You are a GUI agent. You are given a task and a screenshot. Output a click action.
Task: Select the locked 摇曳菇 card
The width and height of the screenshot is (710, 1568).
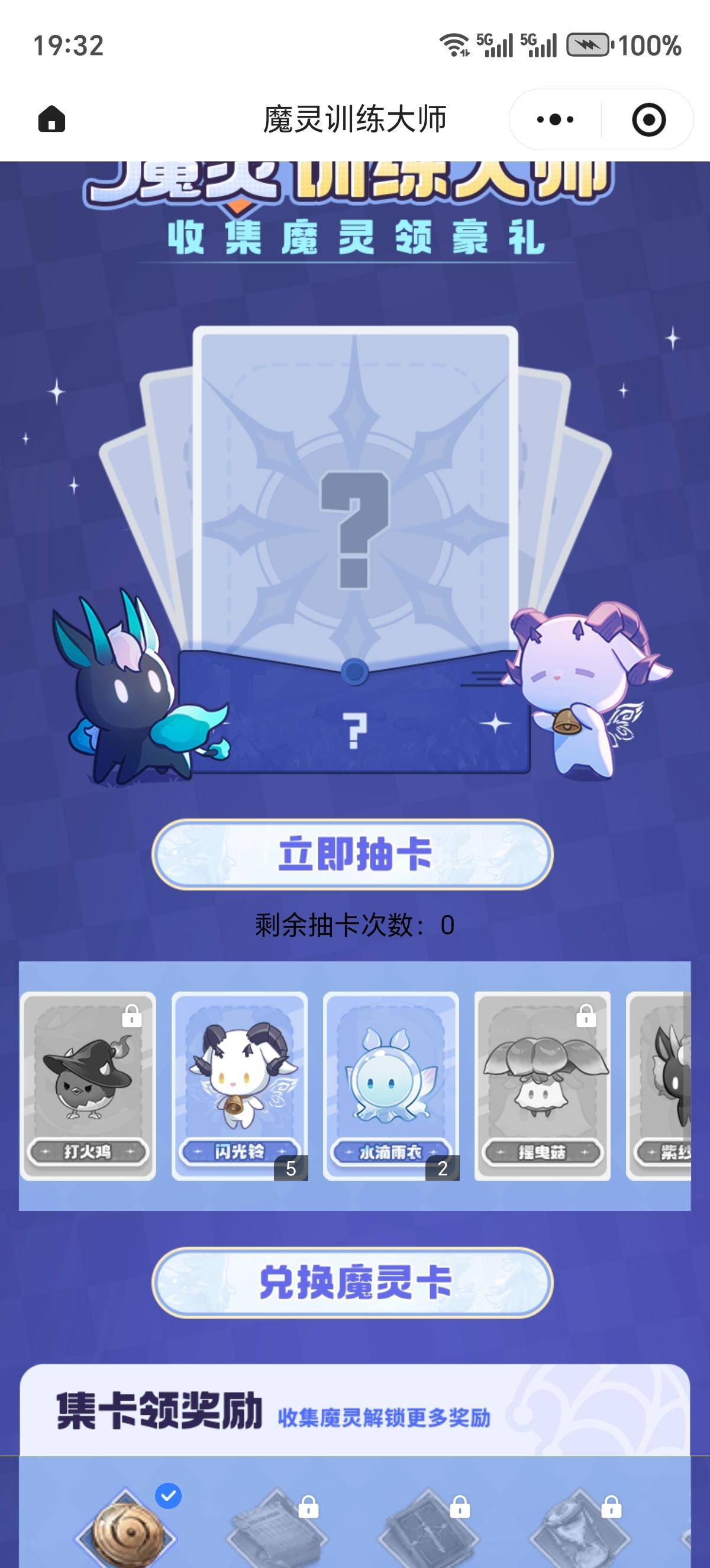[x=542, y=1086]
